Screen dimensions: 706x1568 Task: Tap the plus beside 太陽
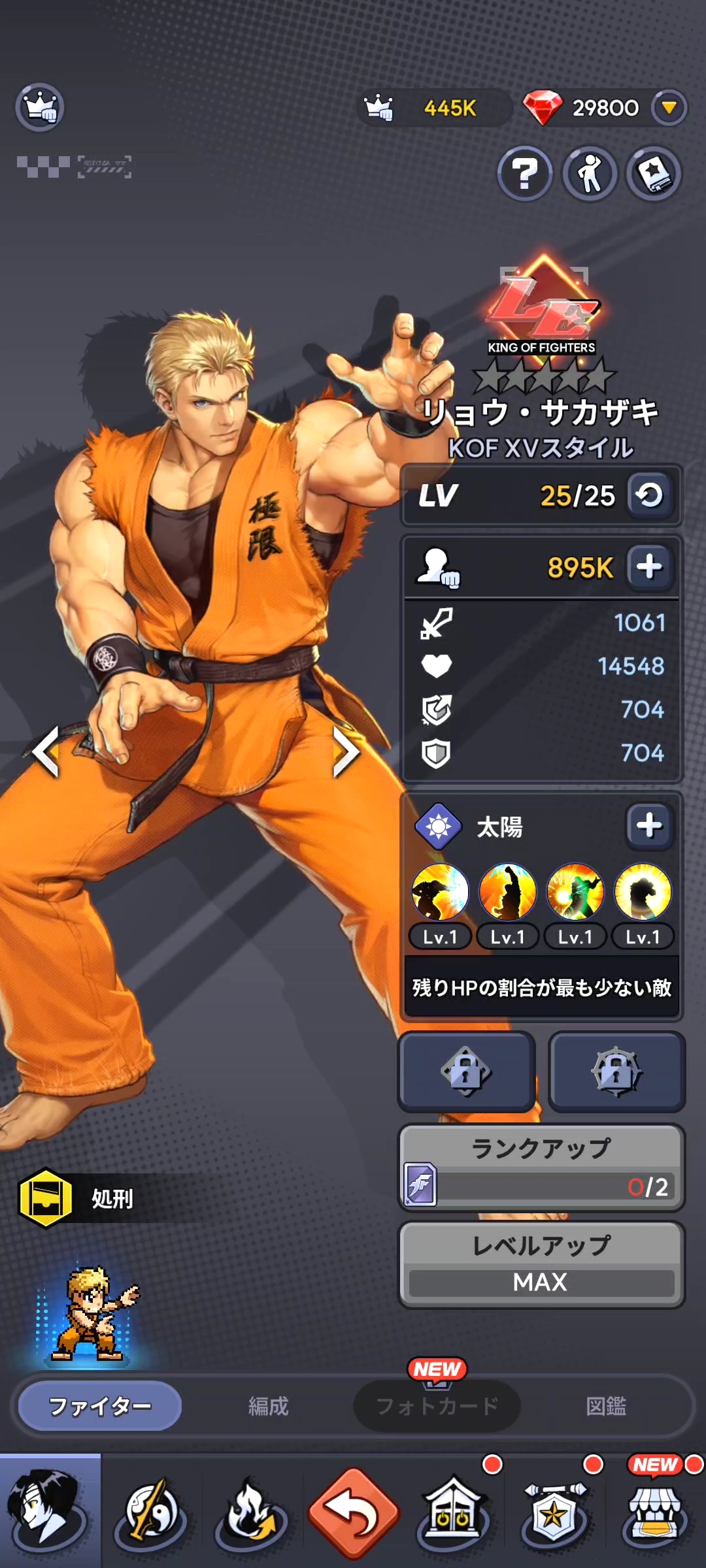click(x=649, y=825)
